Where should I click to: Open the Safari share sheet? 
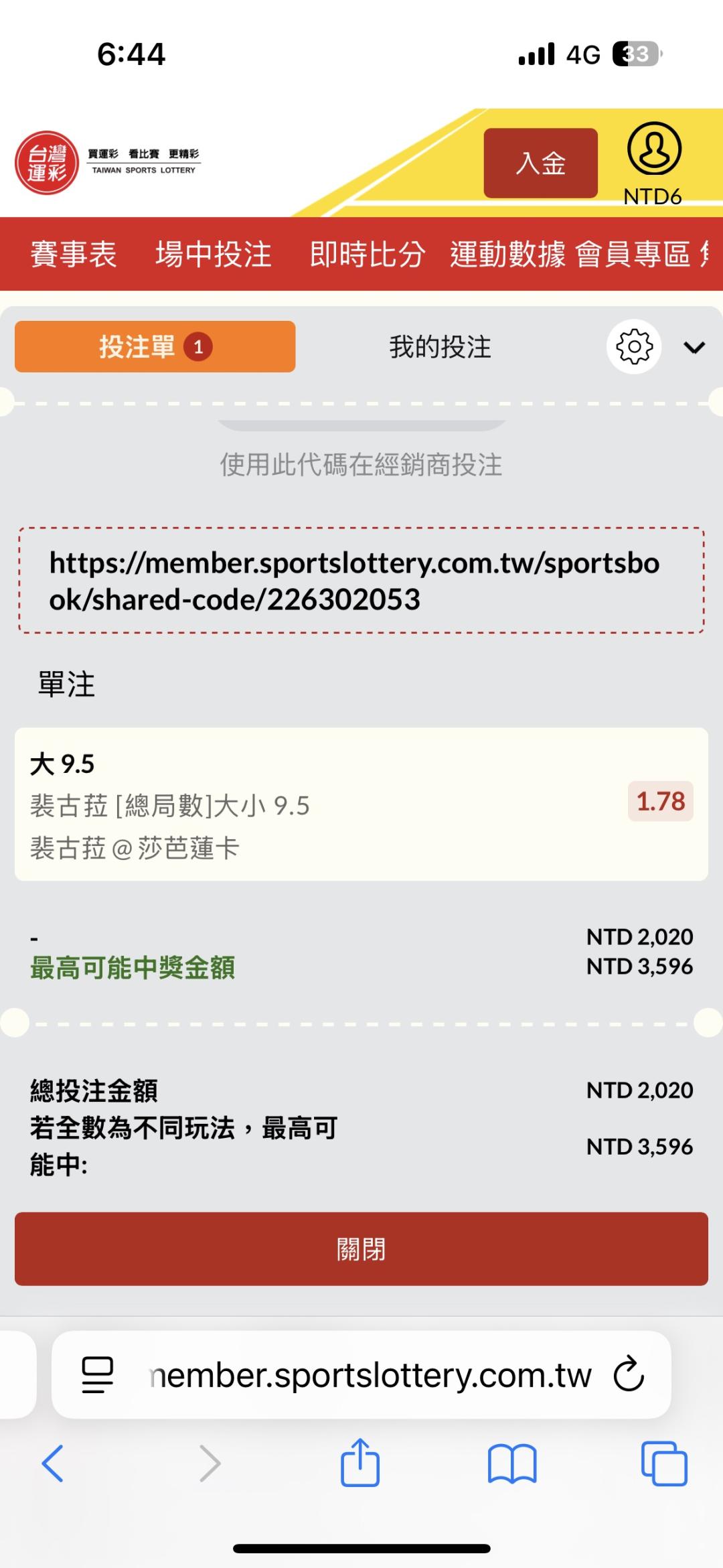[360, 1464]
